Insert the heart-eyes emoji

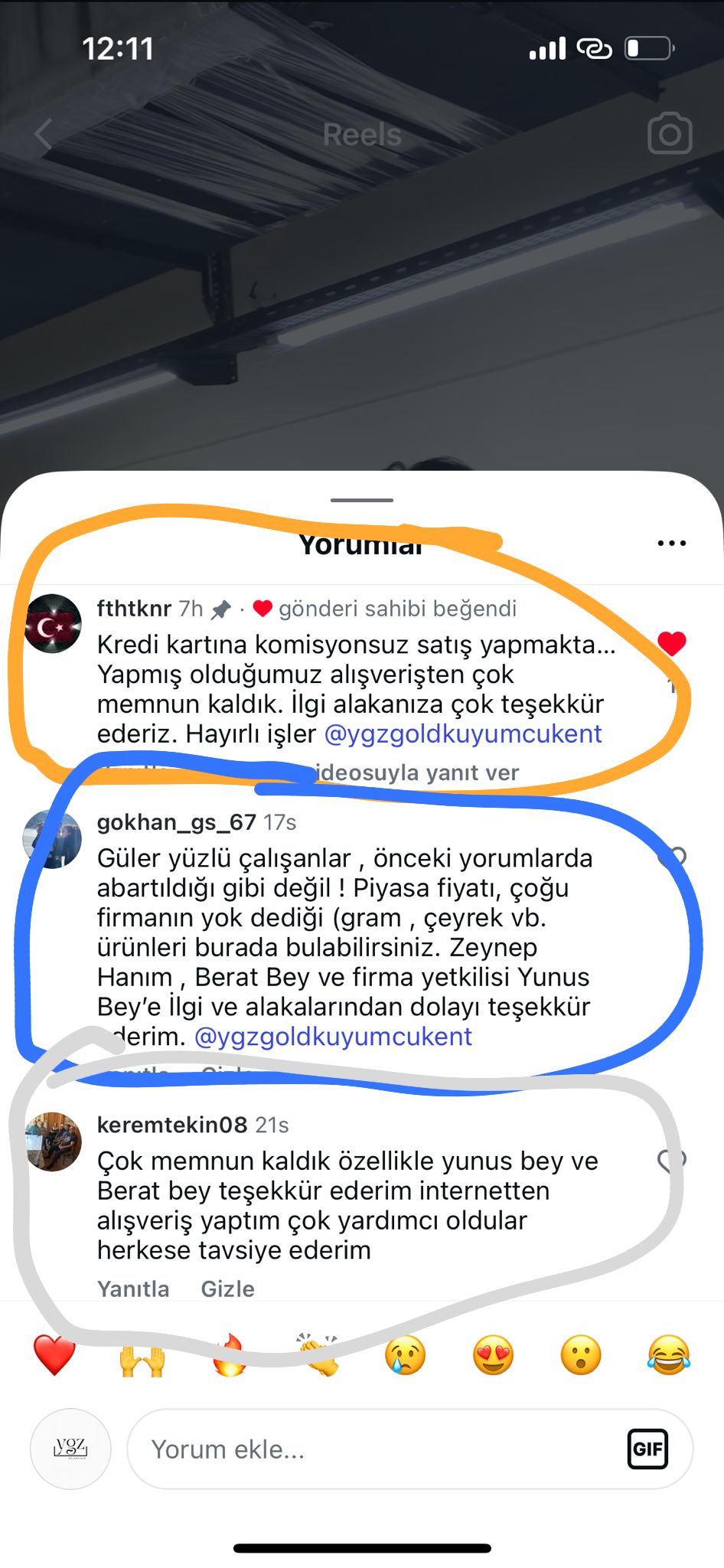pyautogui.click(x=493, y=1355)
